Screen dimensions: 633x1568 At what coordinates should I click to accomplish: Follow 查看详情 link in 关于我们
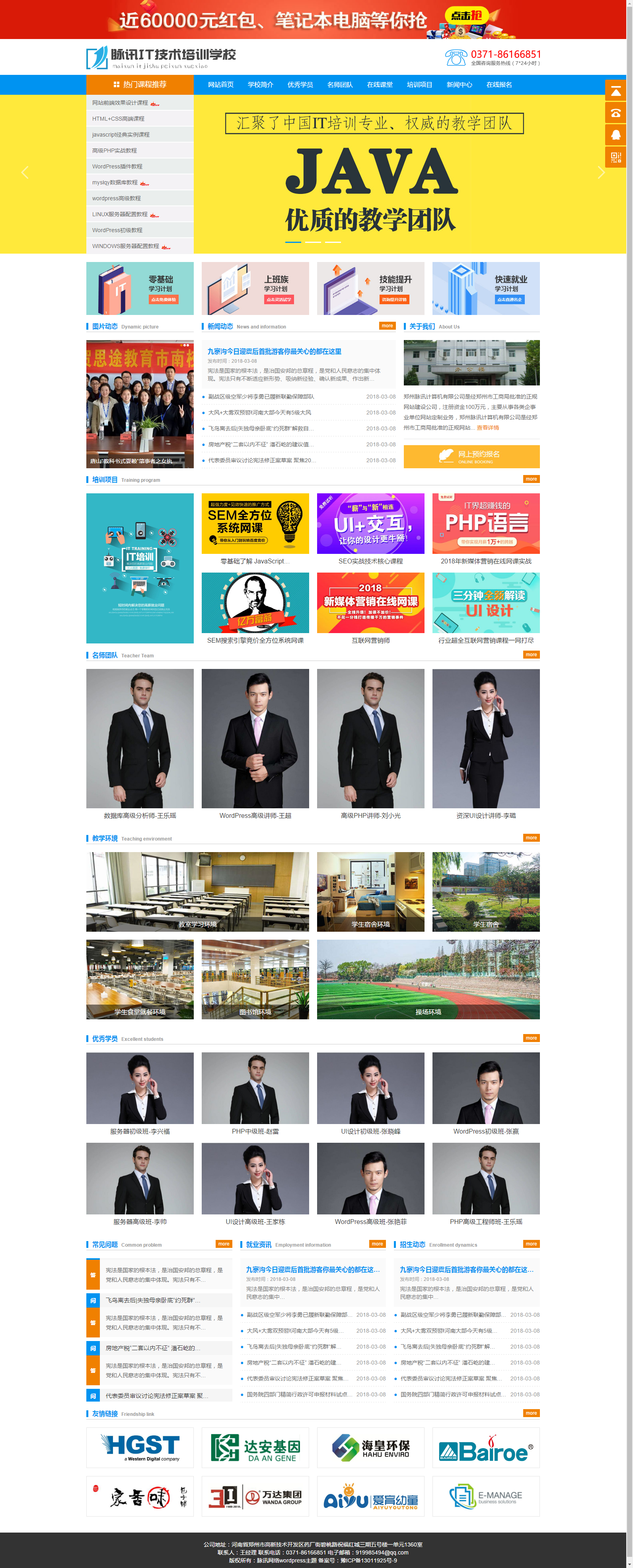click(x=487, y=428)
